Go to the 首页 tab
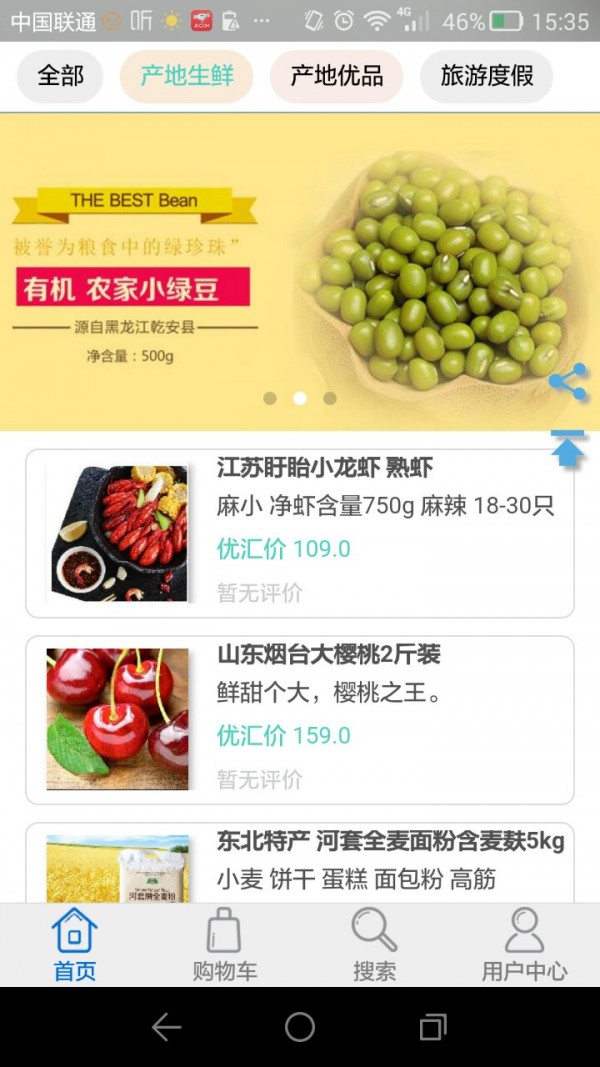The image size is (600, 1067). tap(75, 945)
